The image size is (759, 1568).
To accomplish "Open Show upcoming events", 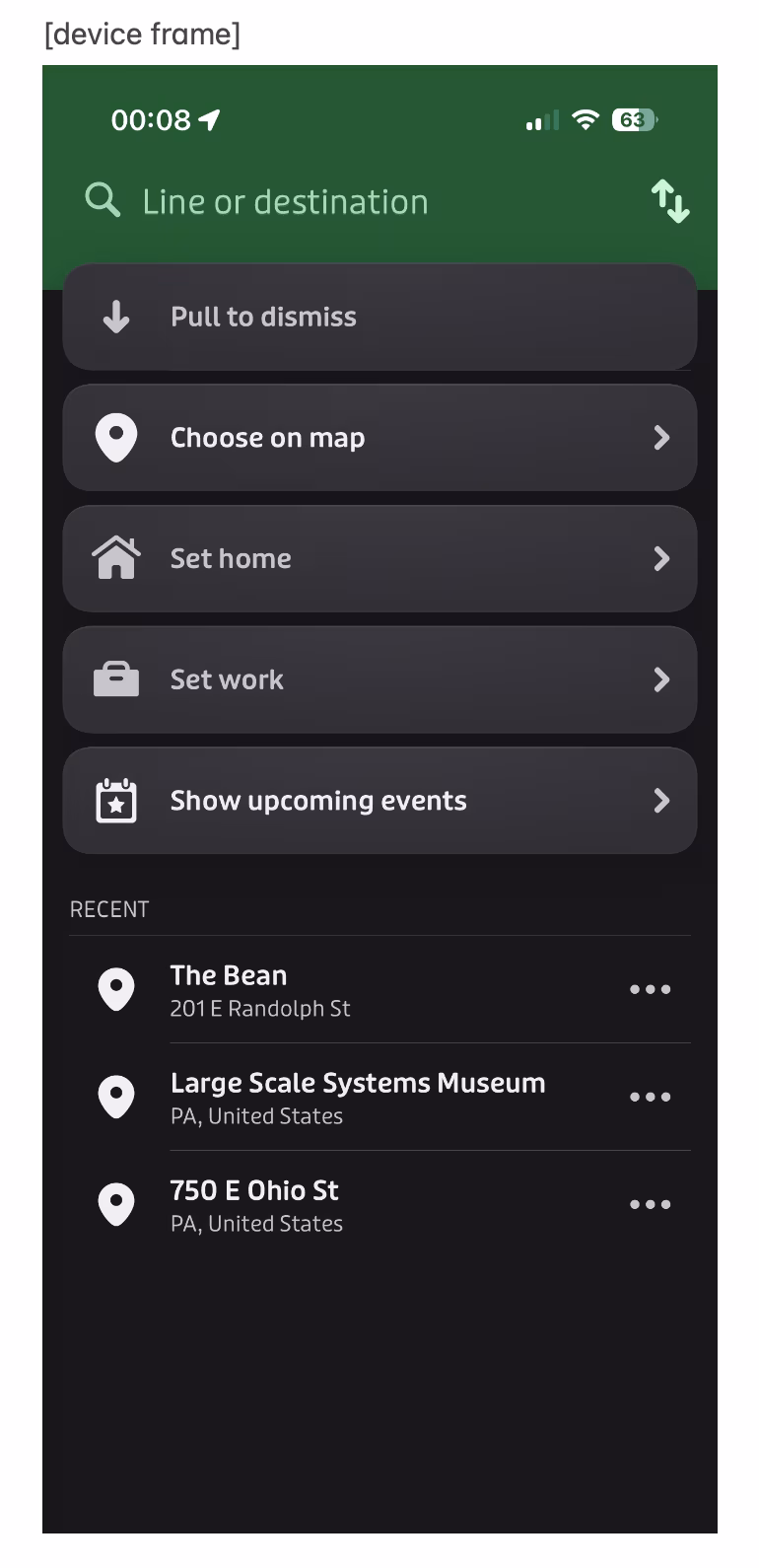I will [379, 800].
